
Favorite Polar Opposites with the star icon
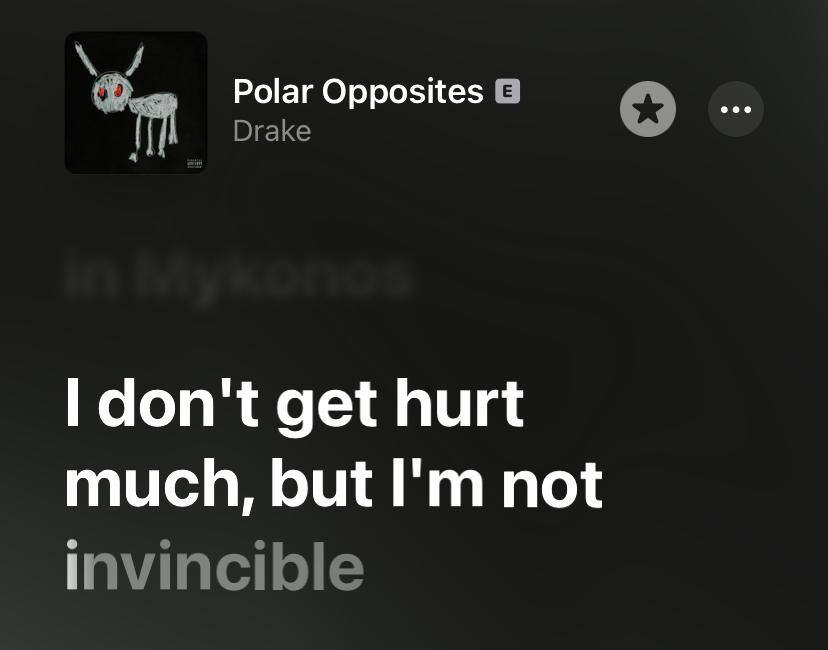pyautogui.click(x=648, y=109)
